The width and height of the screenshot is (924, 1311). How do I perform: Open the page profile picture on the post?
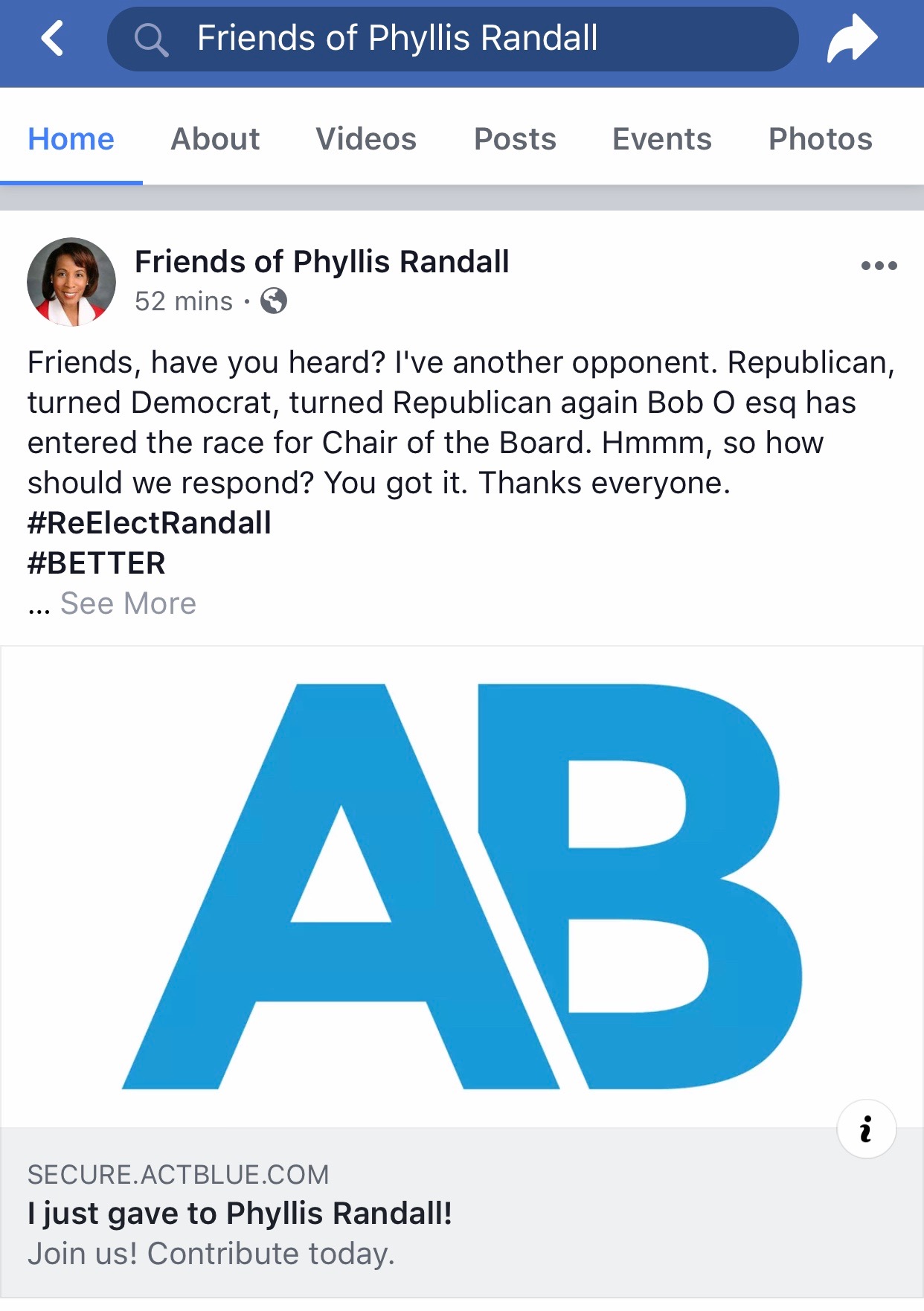[71, 282]
